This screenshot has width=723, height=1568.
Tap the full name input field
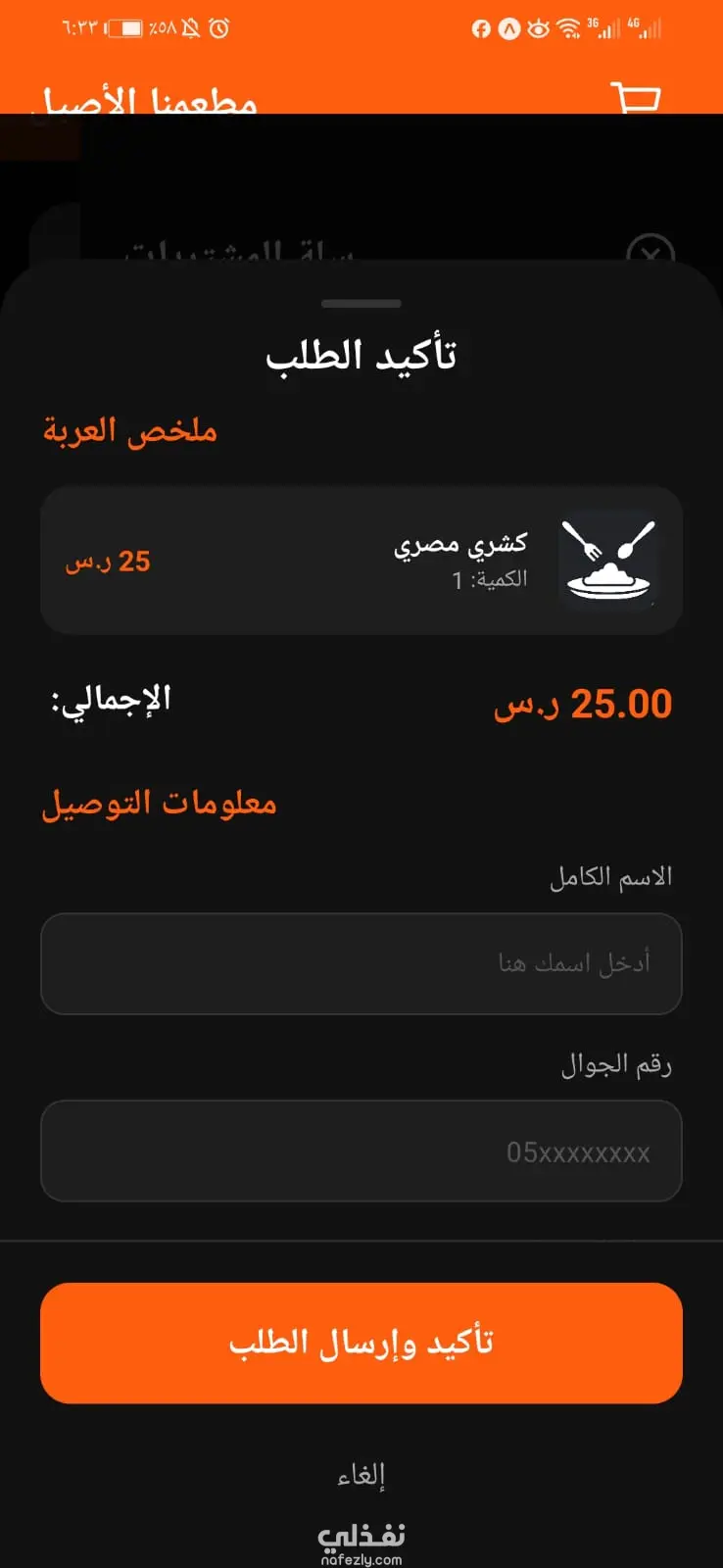[x=361, y=963]
